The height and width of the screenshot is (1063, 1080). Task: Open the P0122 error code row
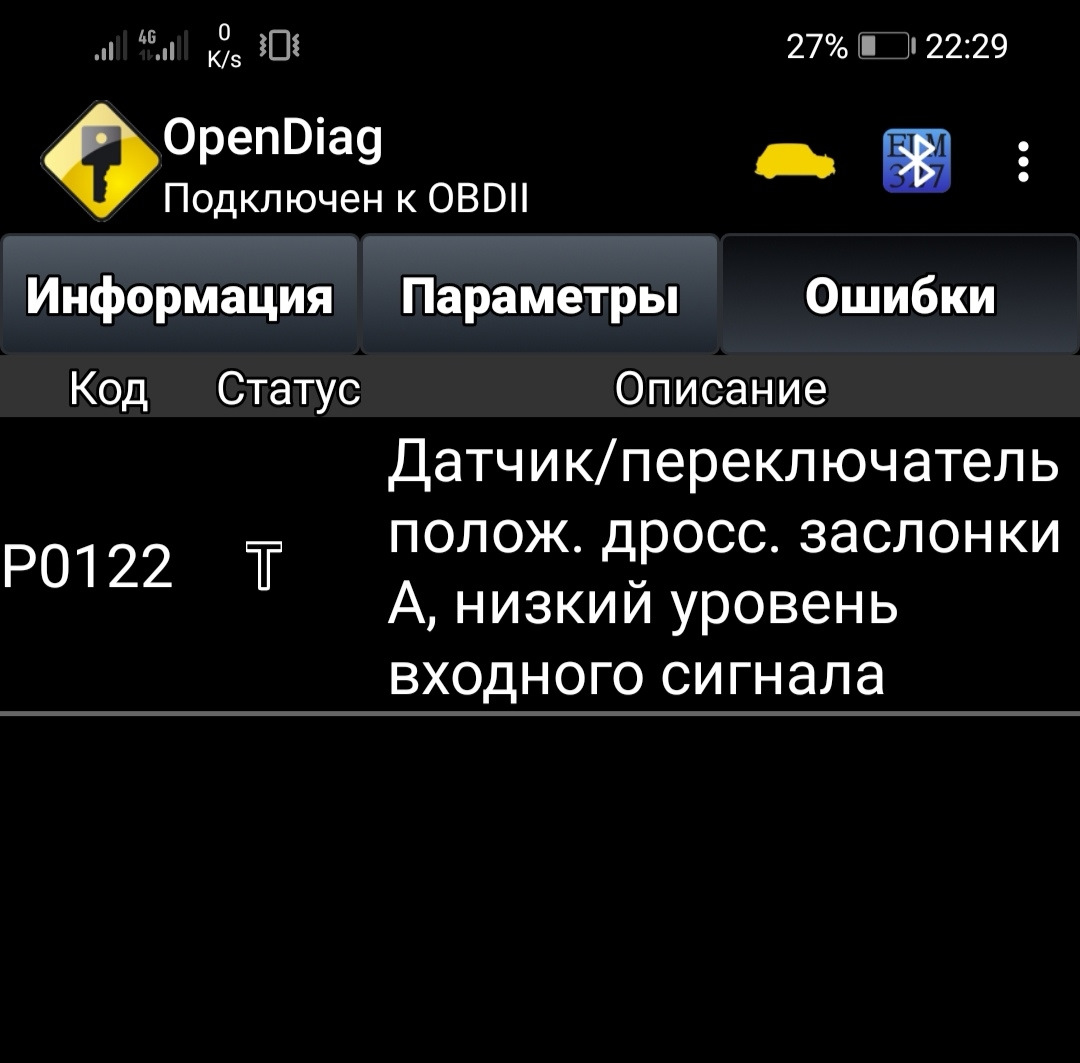pos(540,565)
